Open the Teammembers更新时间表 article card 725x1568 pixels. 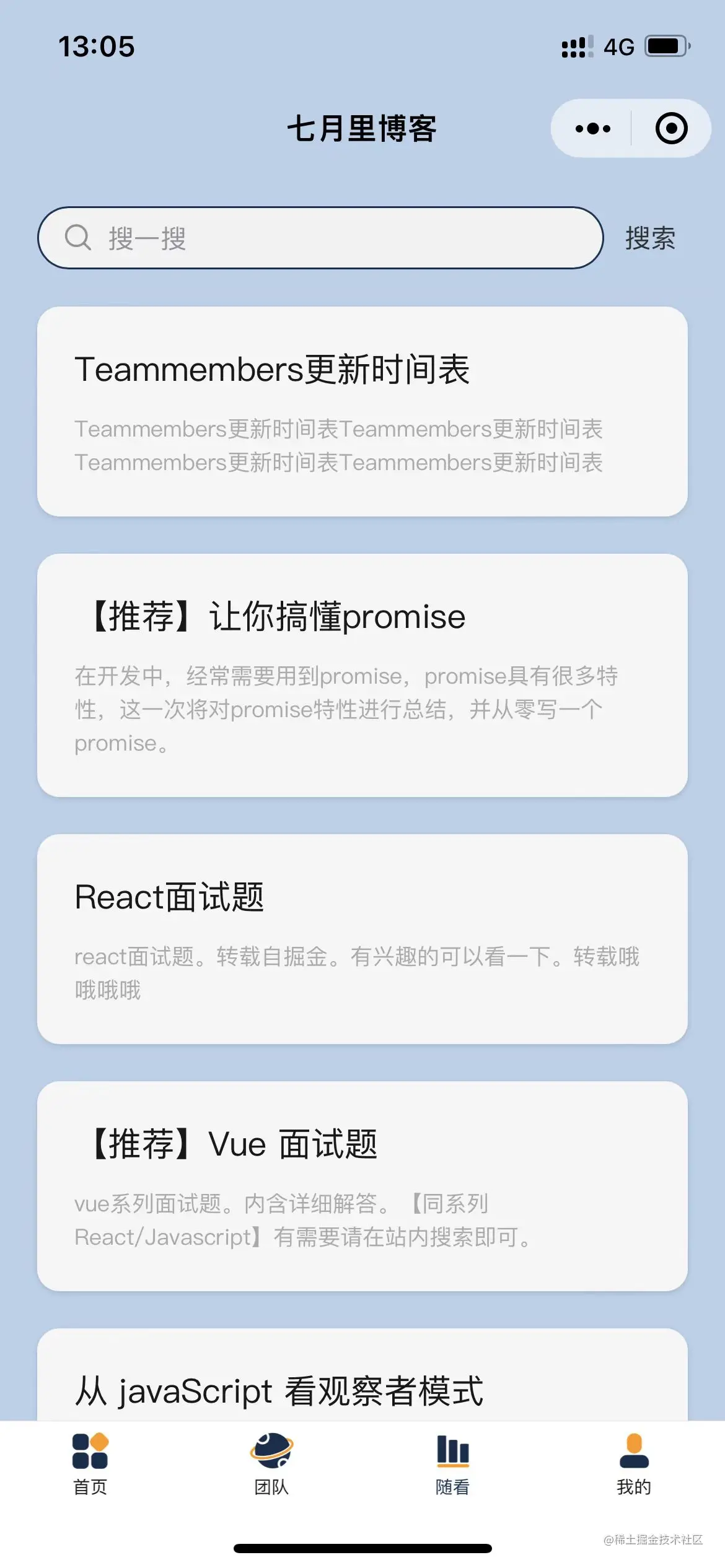(x=362, y=411)
